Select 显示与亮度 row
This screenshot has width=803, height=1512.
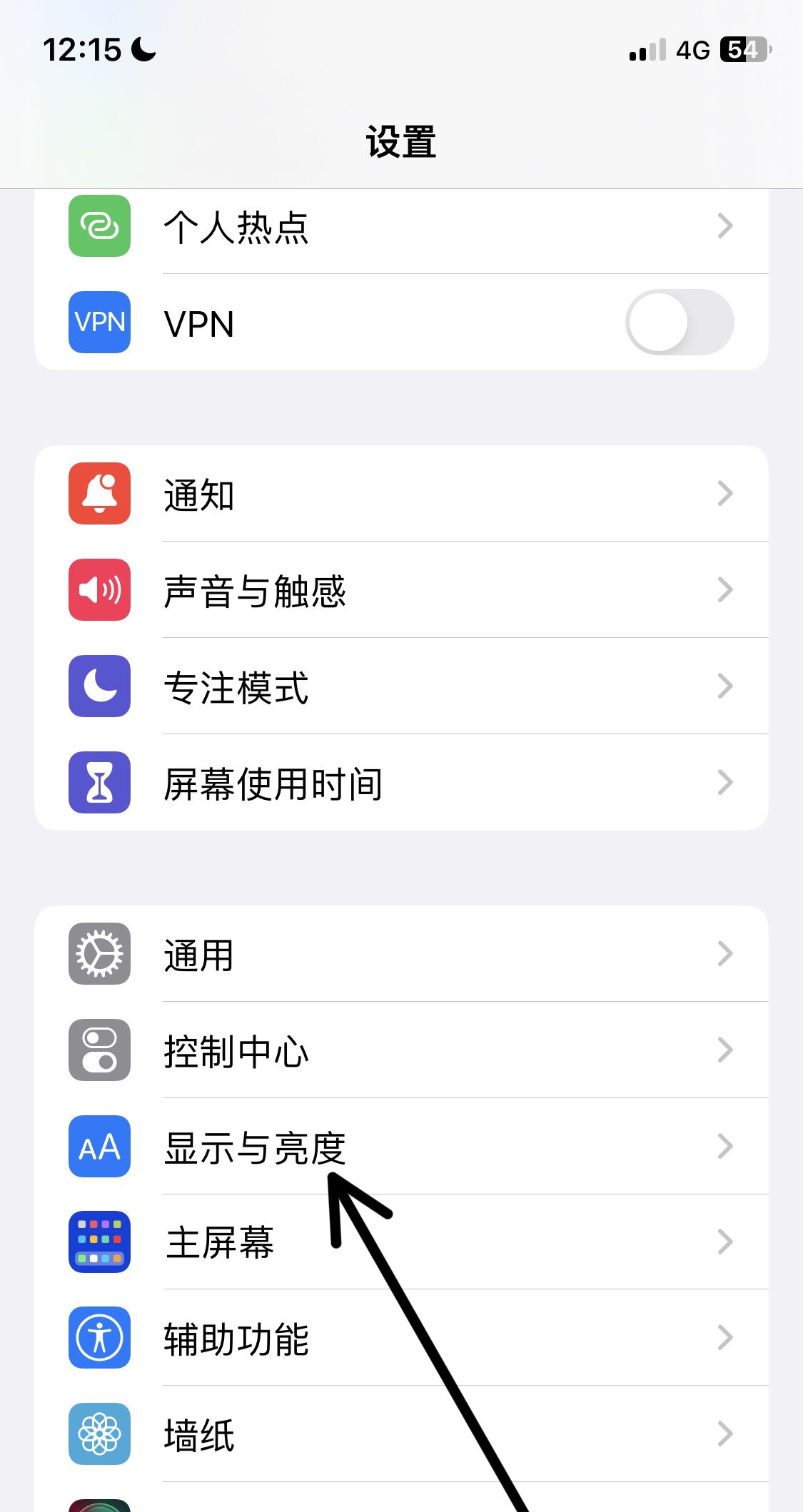pos(400,1147)
